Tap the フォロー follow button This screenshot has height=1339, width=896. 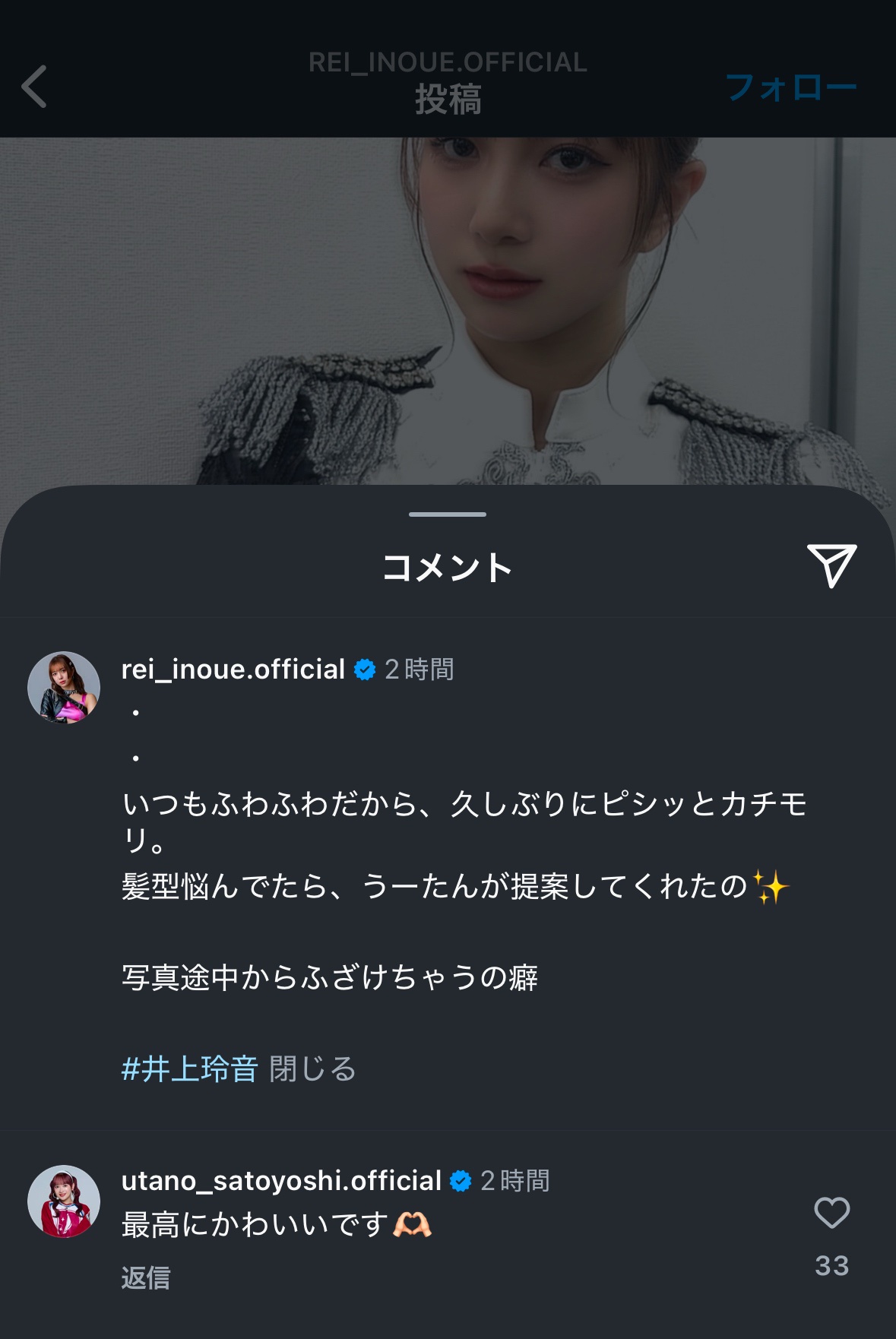click(790, 88)
